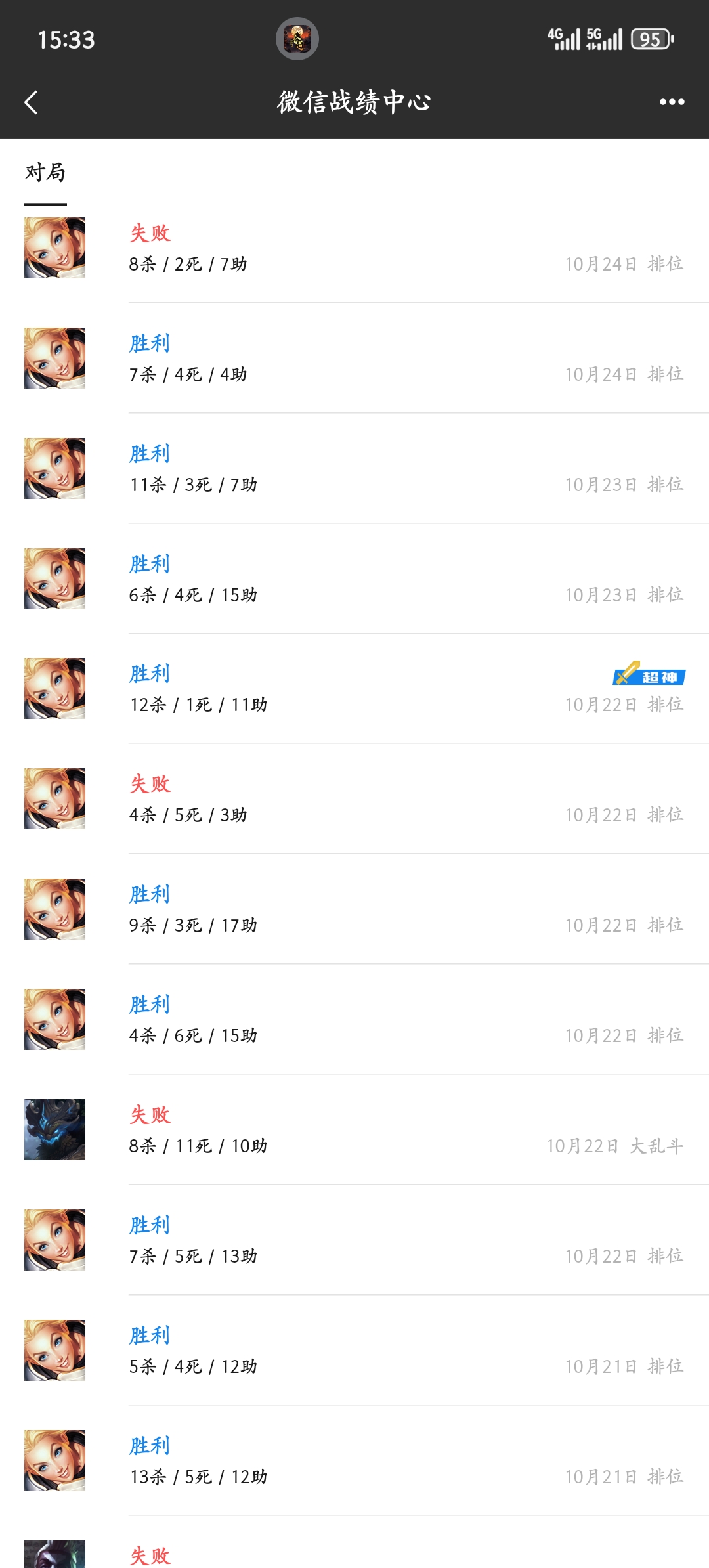Open the match with 9杀 / 3死 / 17助
709x1568 pixels.
(x=354, y=909)
